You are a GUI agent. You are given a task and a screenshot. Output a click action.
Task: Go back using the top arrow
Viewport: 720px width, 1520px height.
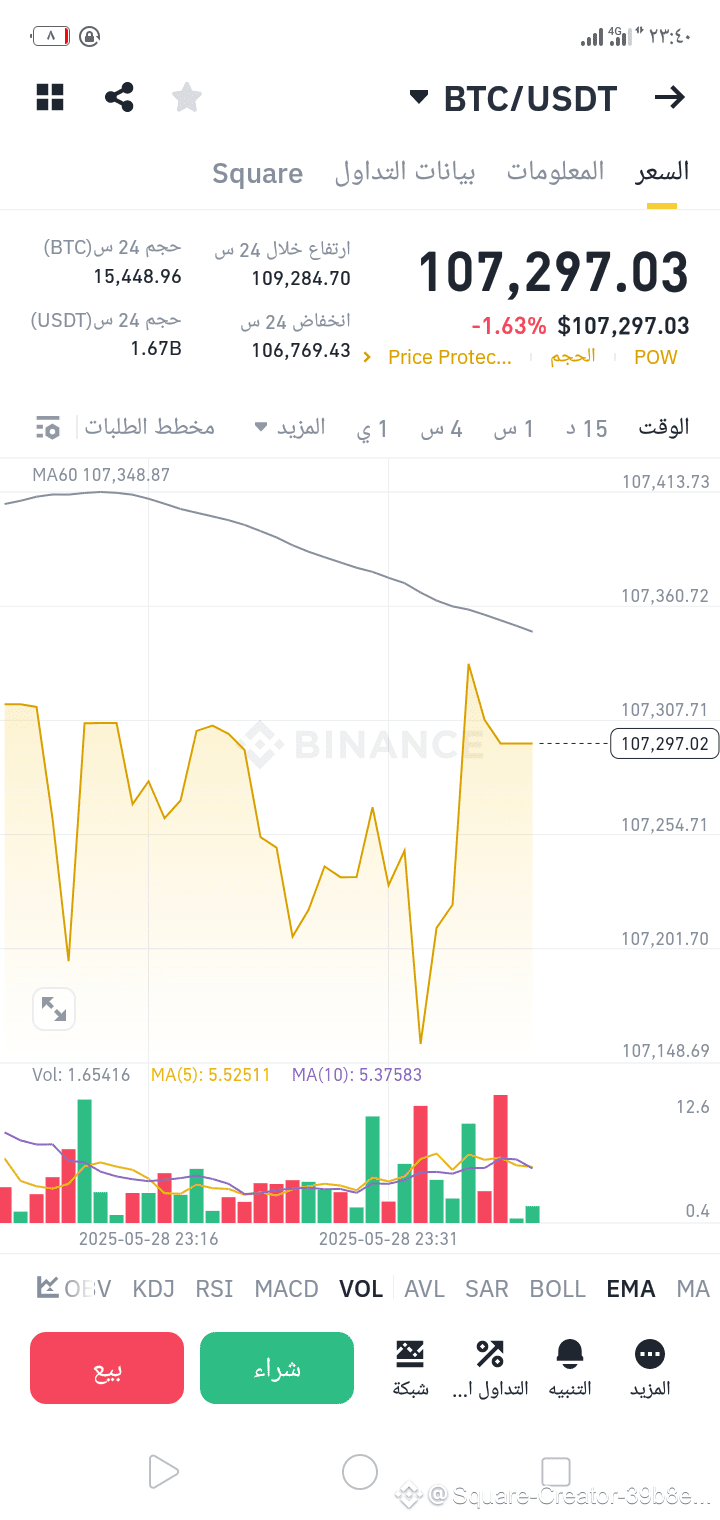coord(669,97)
